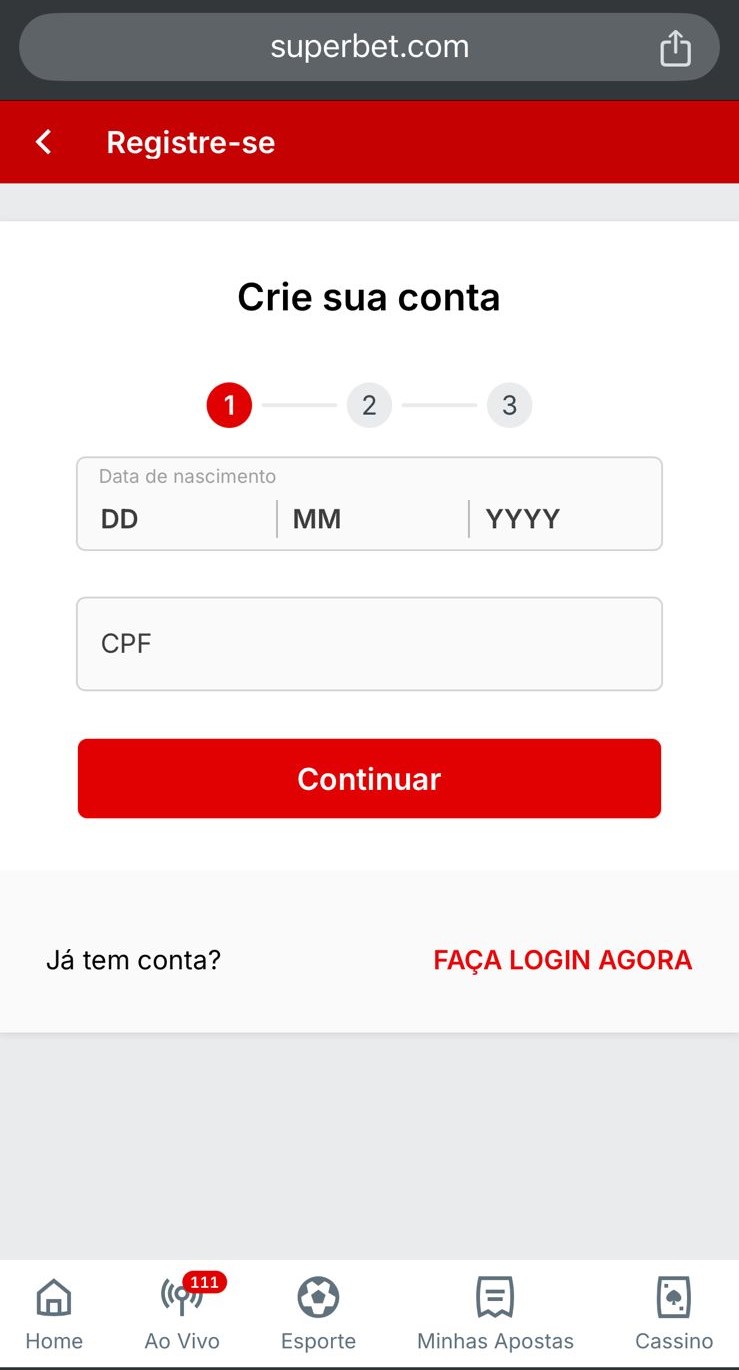This screenshot has width=739, height=1370.
Task: Go back from the Registre-se page
Action: coord(43,142)
